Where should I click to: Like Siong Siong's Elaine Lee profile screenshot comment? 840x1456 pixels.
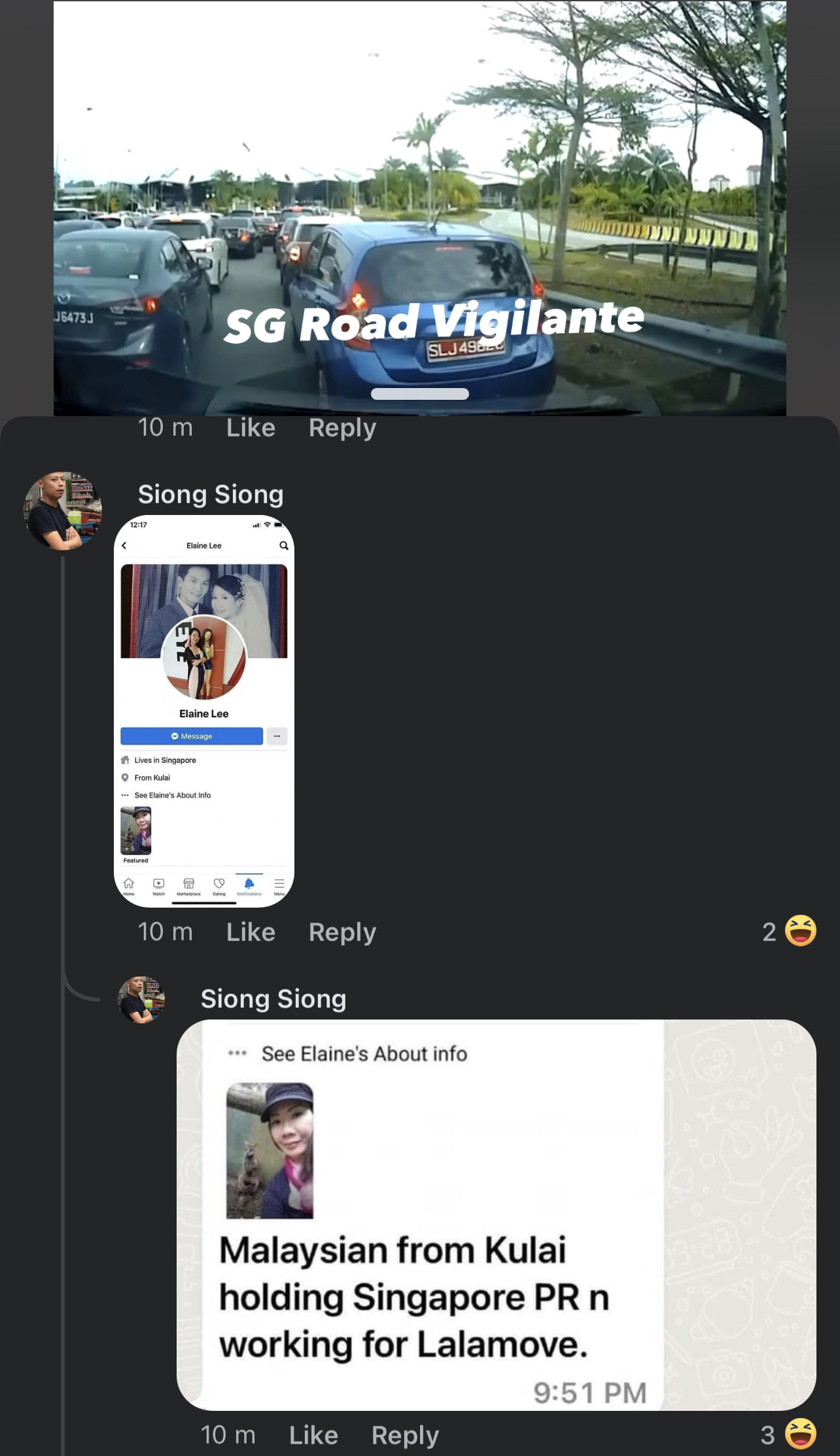pyautogui.click(x=251, y=932)
